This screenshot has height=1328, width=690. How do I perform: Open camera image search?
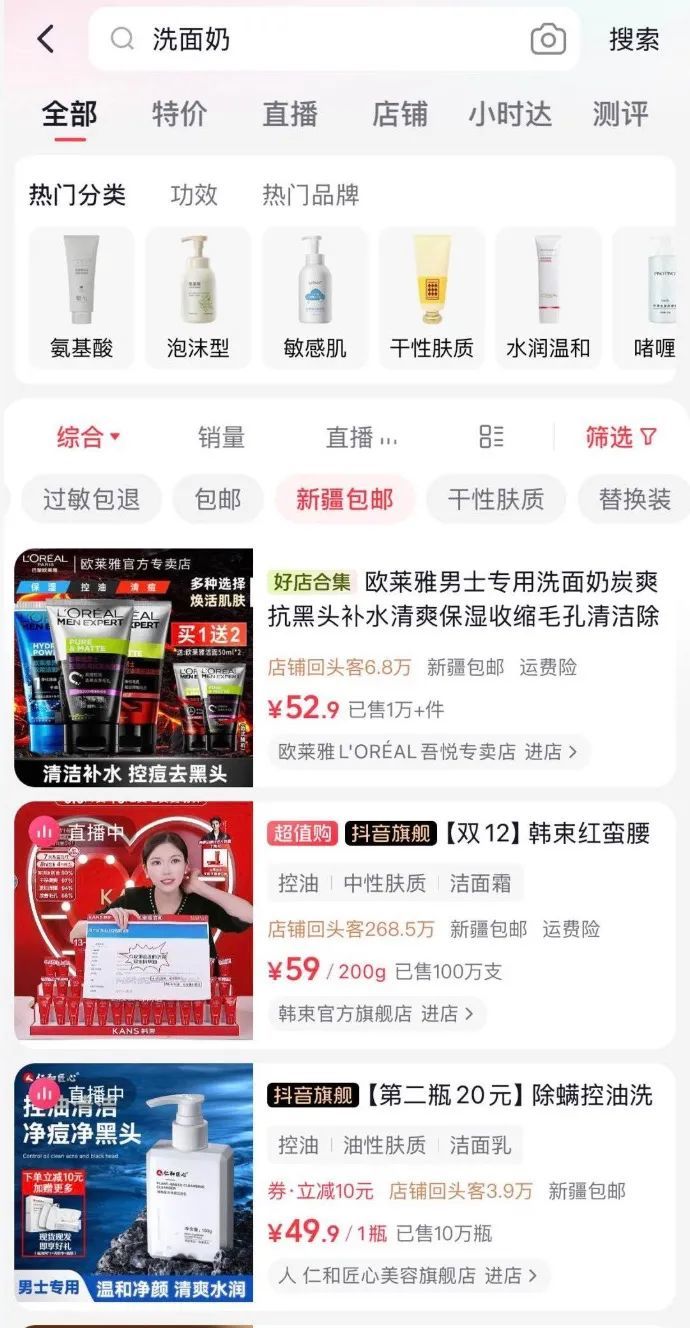pos(547,40)
